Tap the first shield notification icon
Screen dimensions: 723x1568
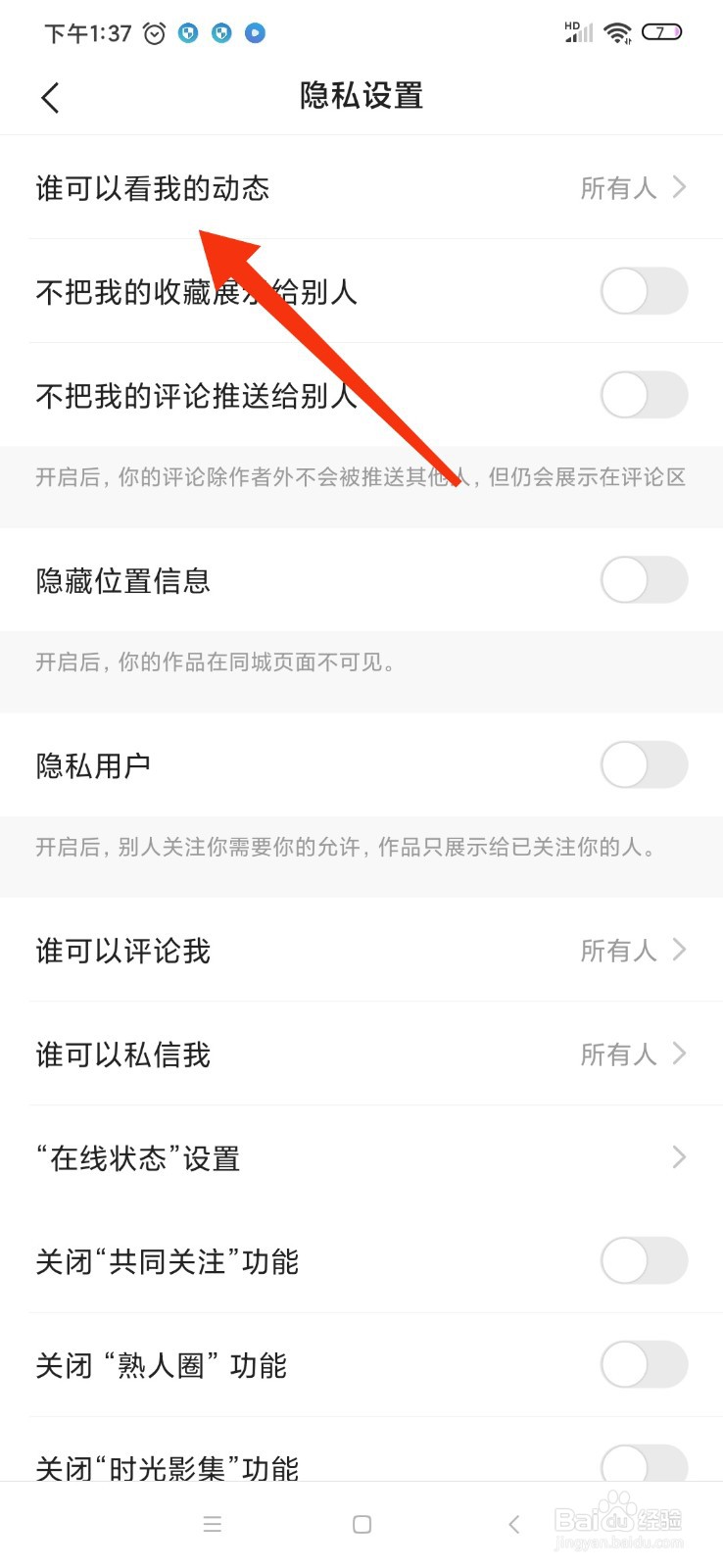pyautogui.click(x=188, y=32)
